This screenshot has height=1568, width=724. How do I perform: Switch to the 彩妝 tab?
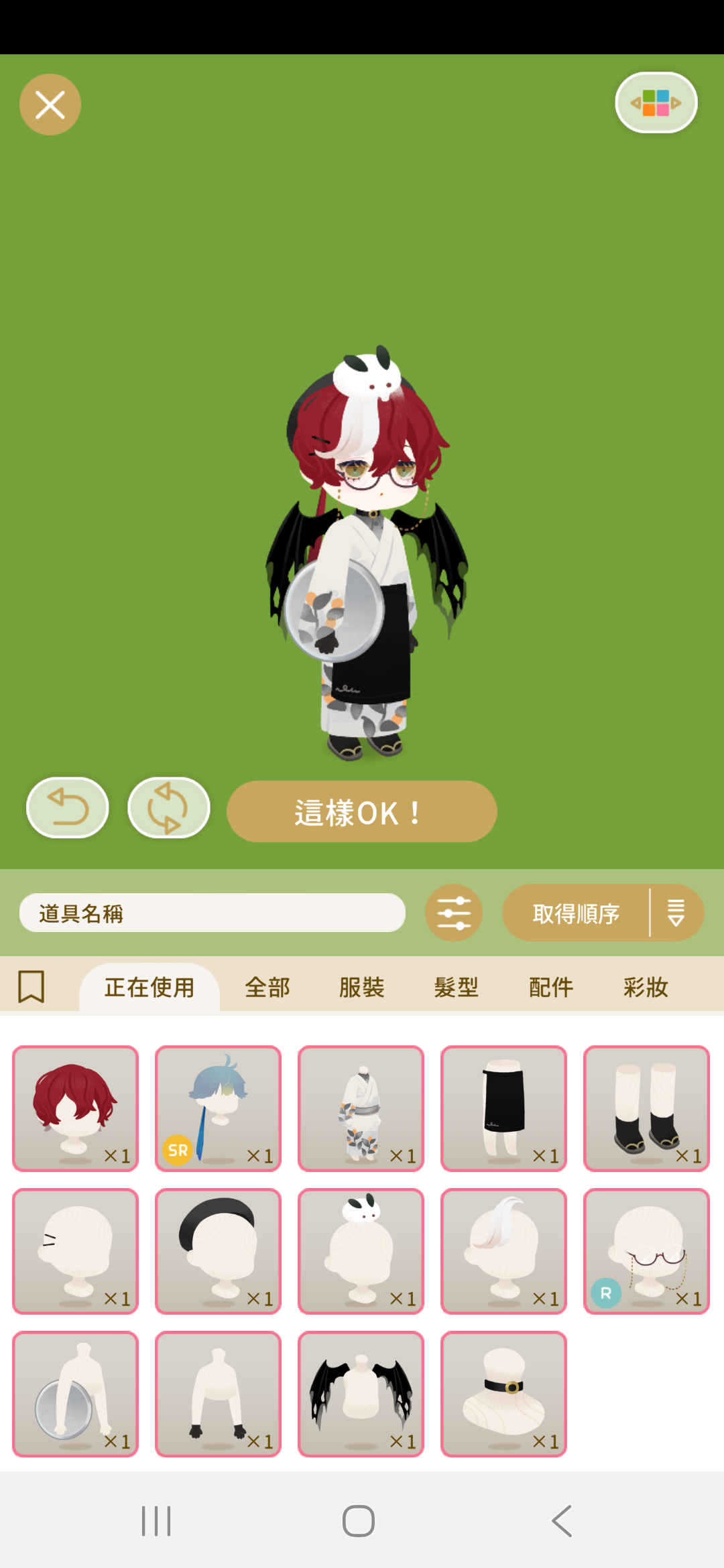pos(646,987)
